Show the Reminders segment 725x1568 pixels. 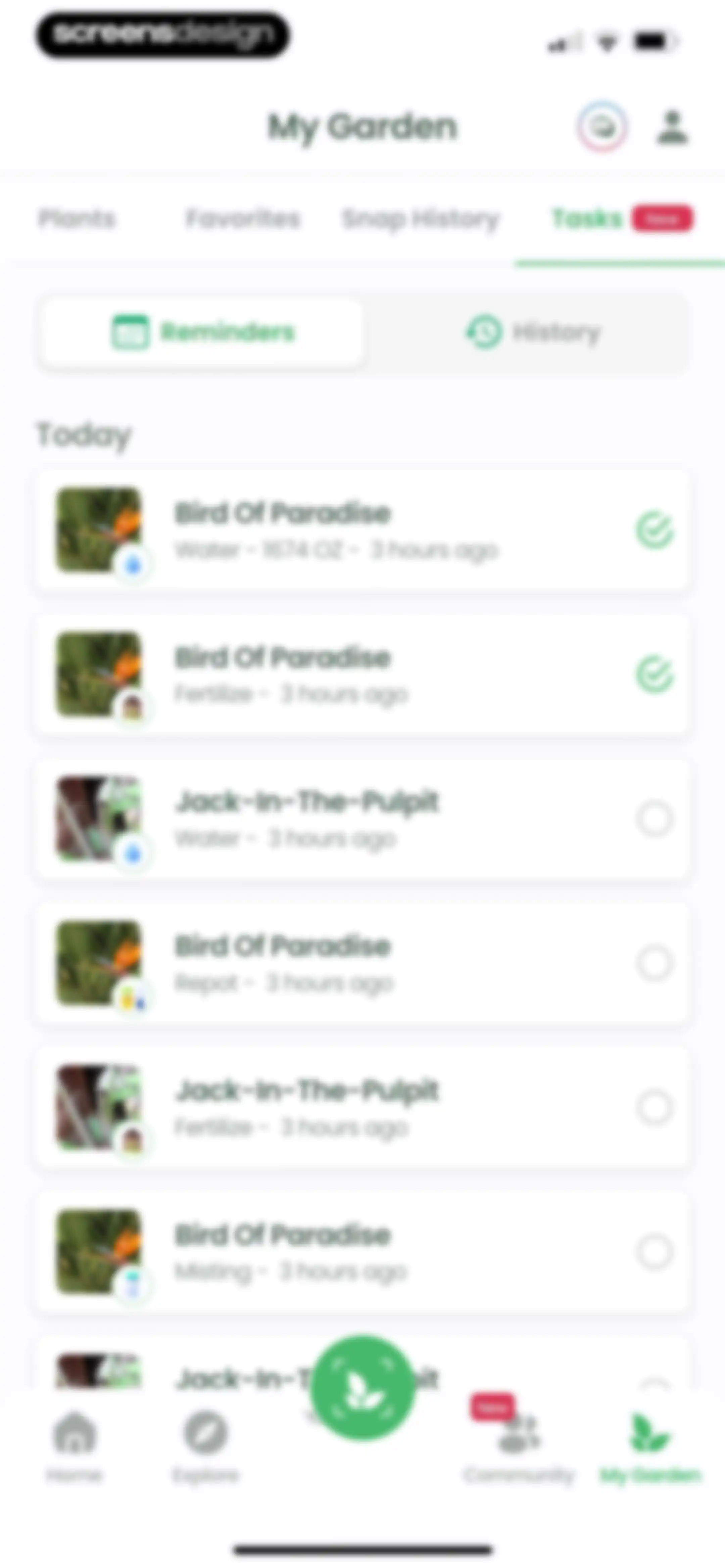tap(202, 332)
